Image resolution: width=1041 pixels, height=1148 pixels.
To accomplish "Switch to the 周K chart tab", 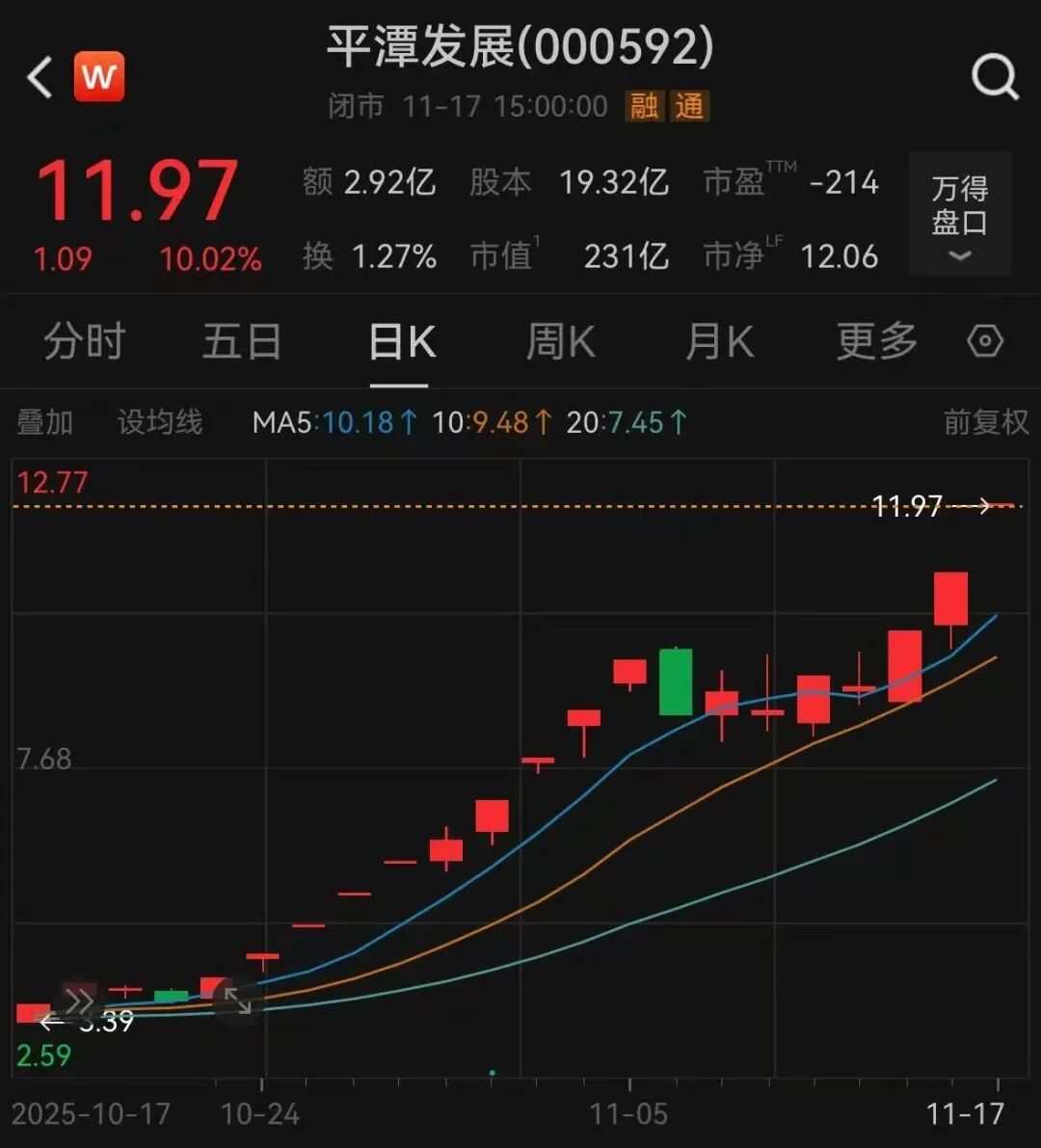I will pyautogui.click(x=560, y=342).
